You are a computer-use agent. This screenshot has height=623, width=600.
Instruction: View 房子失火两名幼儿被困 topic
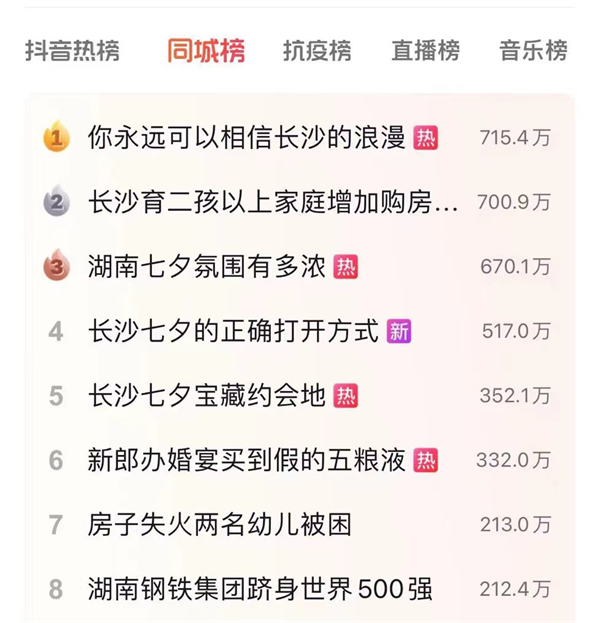pos(220,524)
